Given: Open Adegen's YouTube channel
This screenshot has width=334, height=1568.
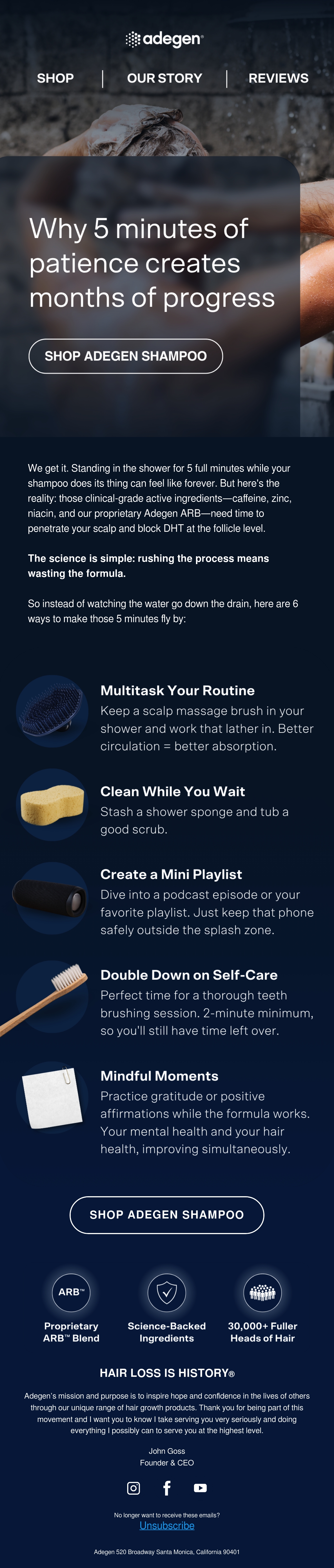Looking at the screenshot, I should click(x=200, y=1488).
